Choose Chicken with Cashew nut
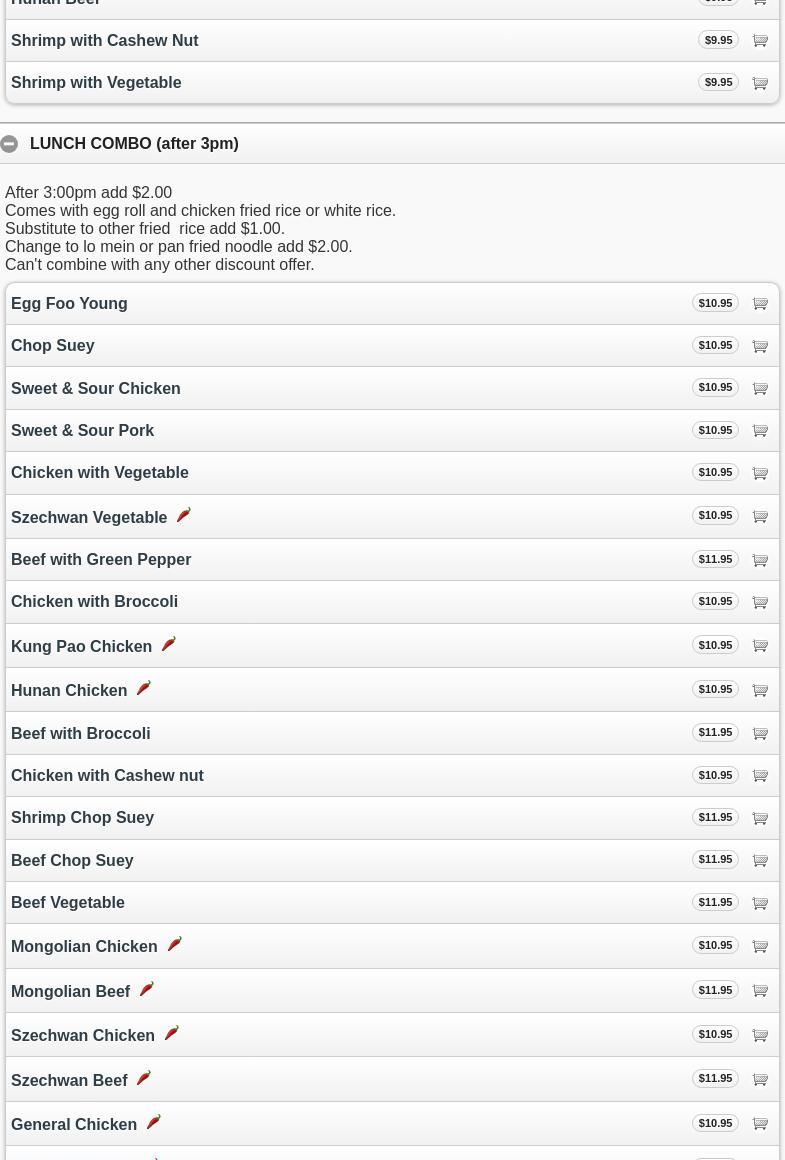This screenshot has width=785, height=1160. click(x=107, y=776)
